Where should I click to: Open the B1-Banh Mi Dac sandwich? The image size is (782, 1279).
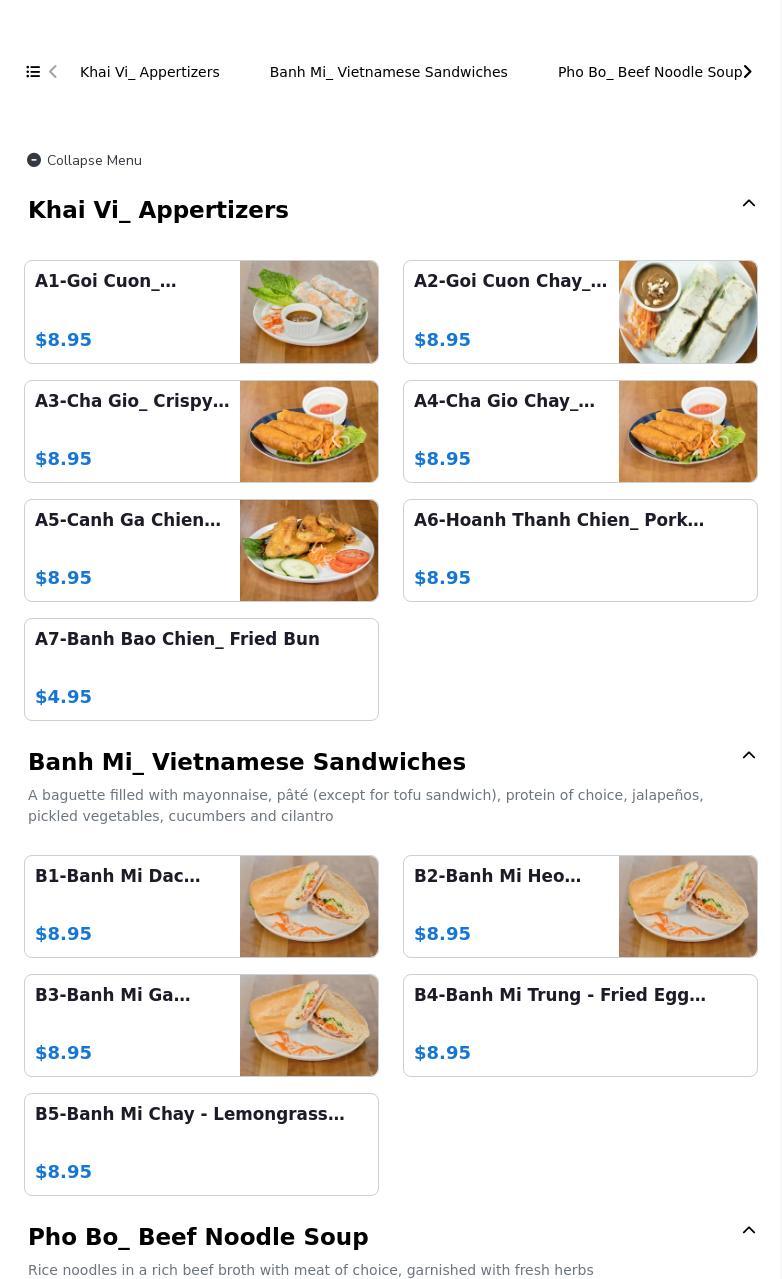pos(201,906)
